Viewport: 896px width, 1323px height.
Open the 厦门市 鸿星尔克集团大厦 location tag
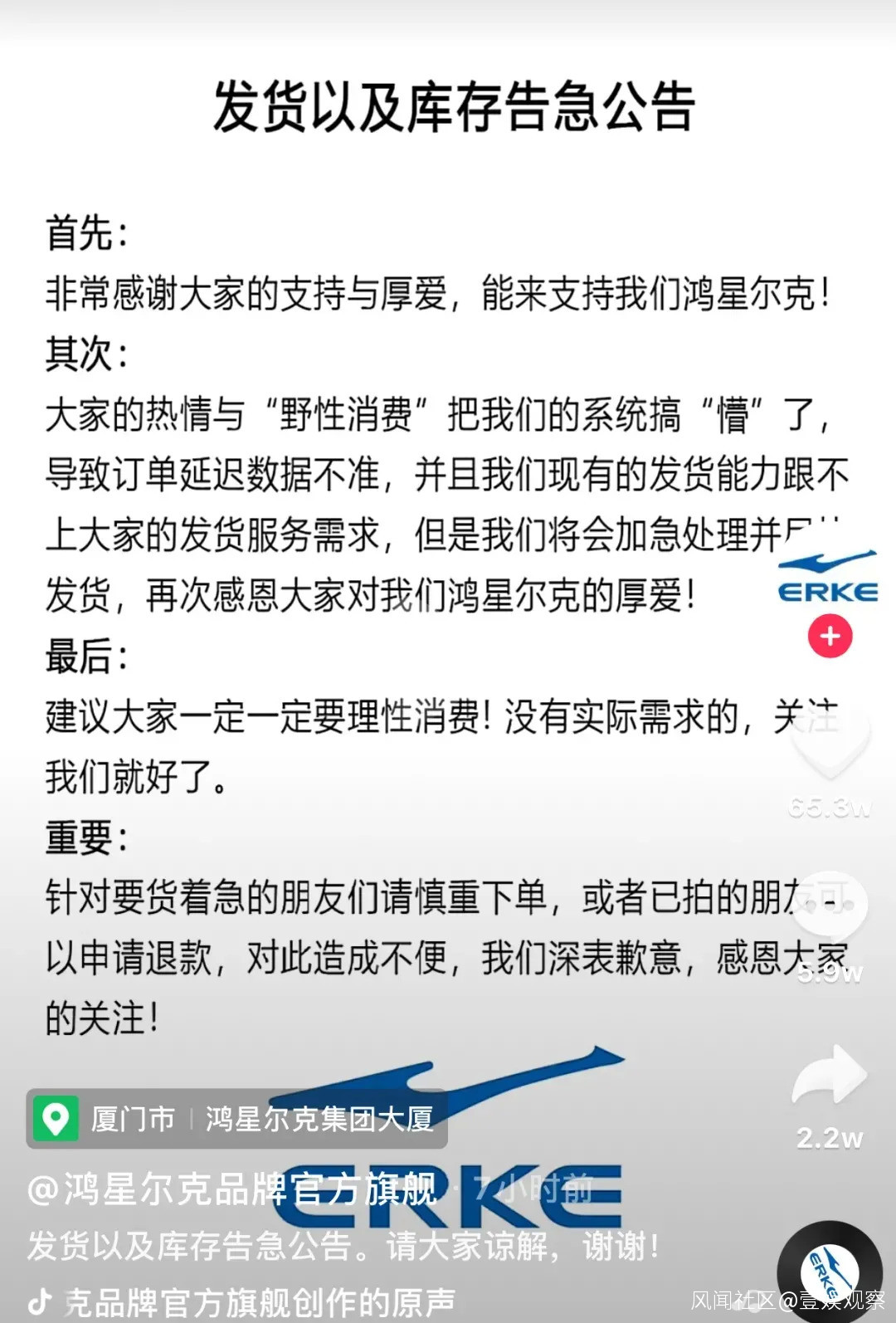coord(237,1119)
